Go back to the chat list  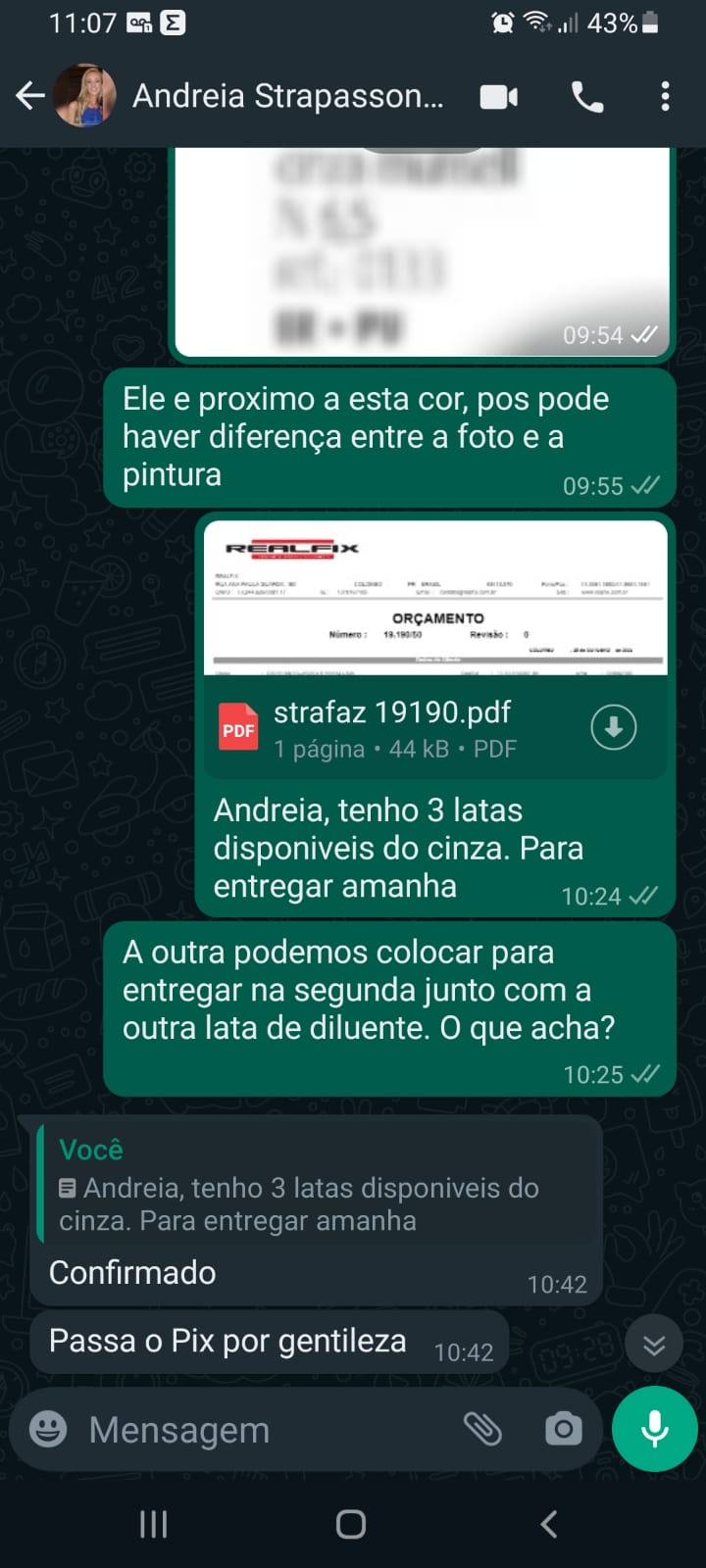[30, 96]
